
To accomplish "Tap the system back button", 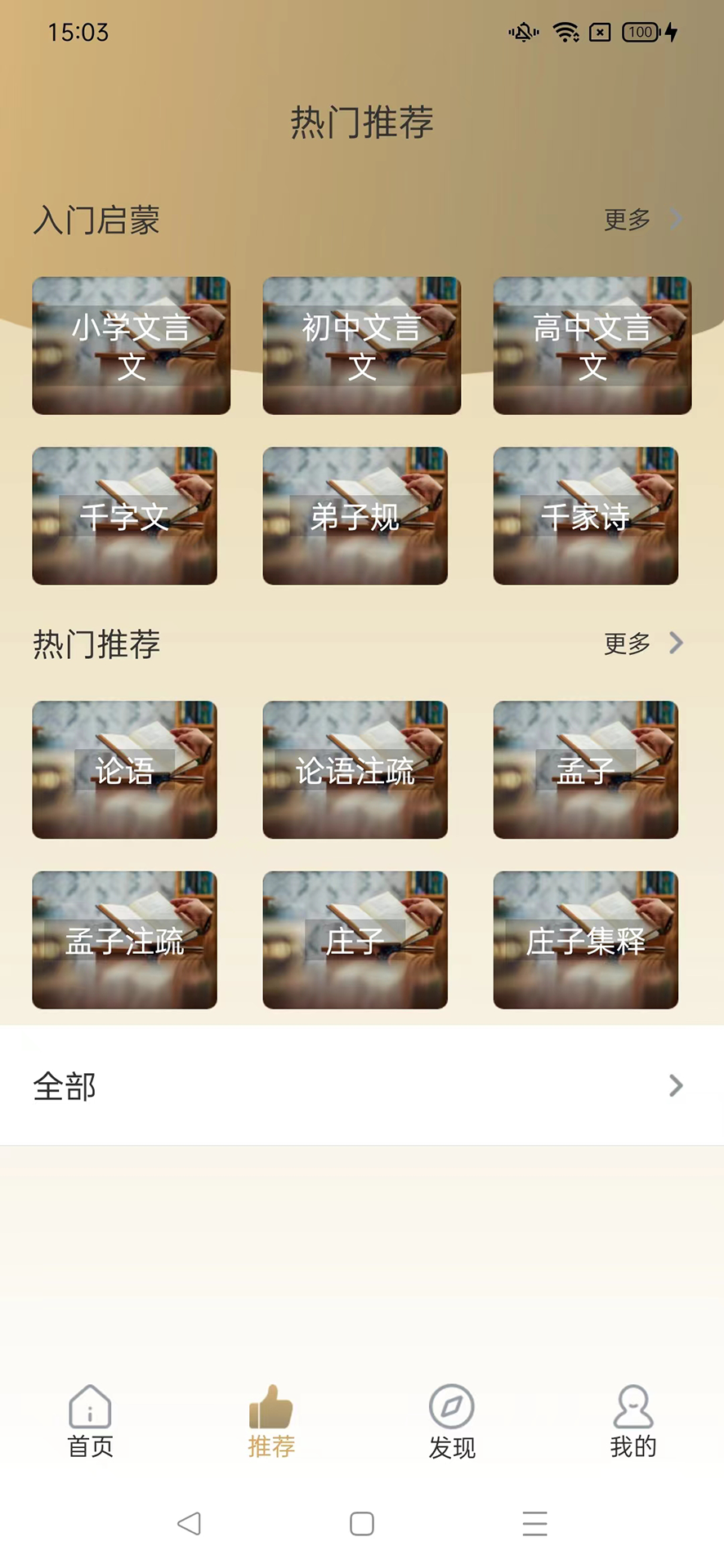I will (189, 1523).
